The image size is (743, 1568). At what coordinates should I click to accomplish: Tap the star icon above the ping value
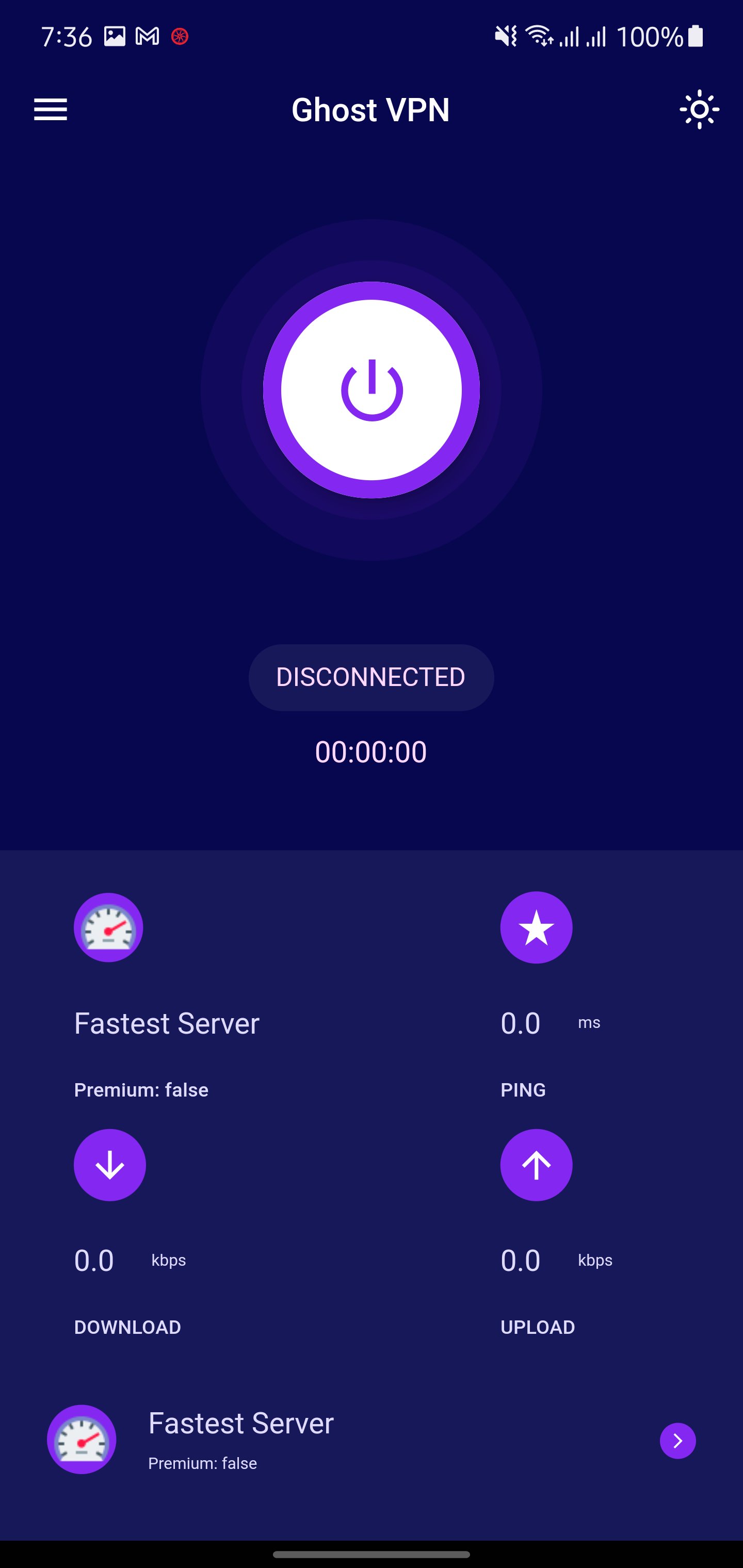pos(536,927)
